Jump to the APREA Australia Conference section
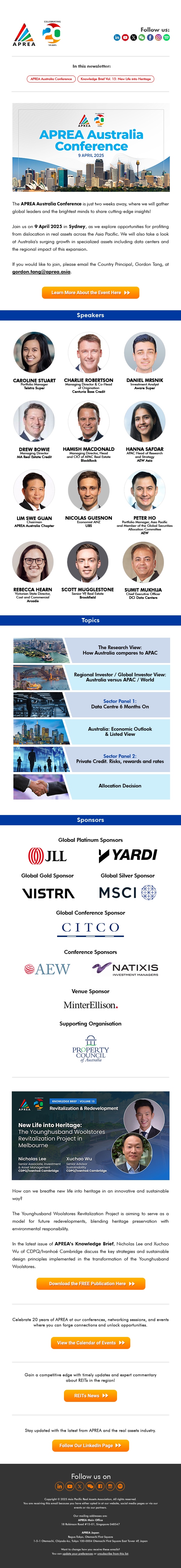This screenshot has width=181, height=1568. (51, 79)
